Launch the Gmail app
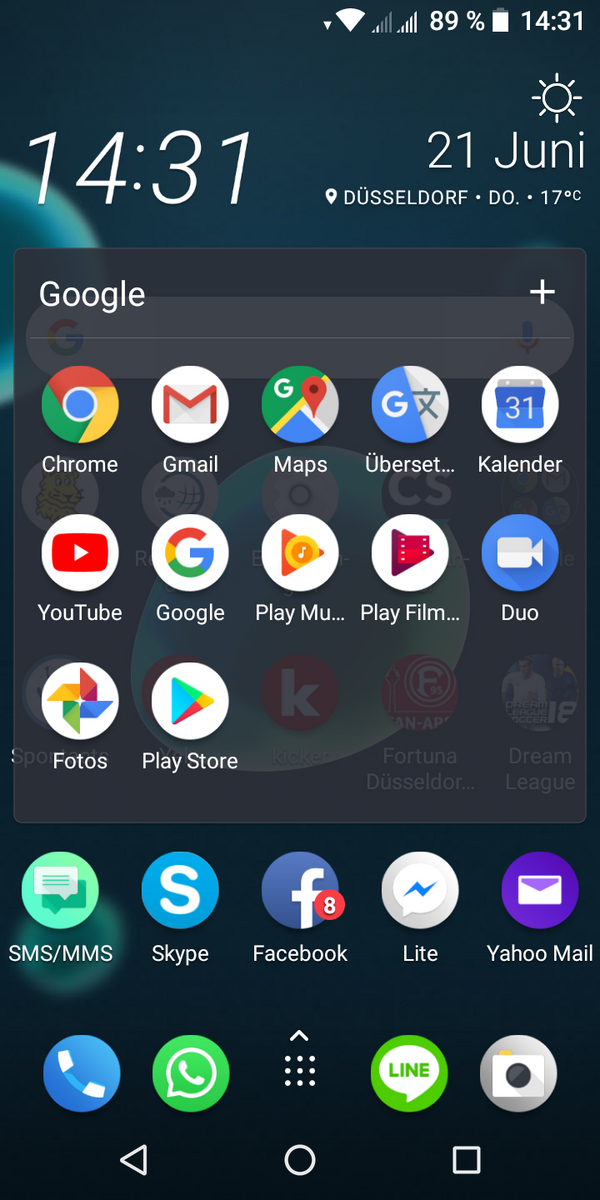This screenshot has height=1200, width=600. coord(190,405)
